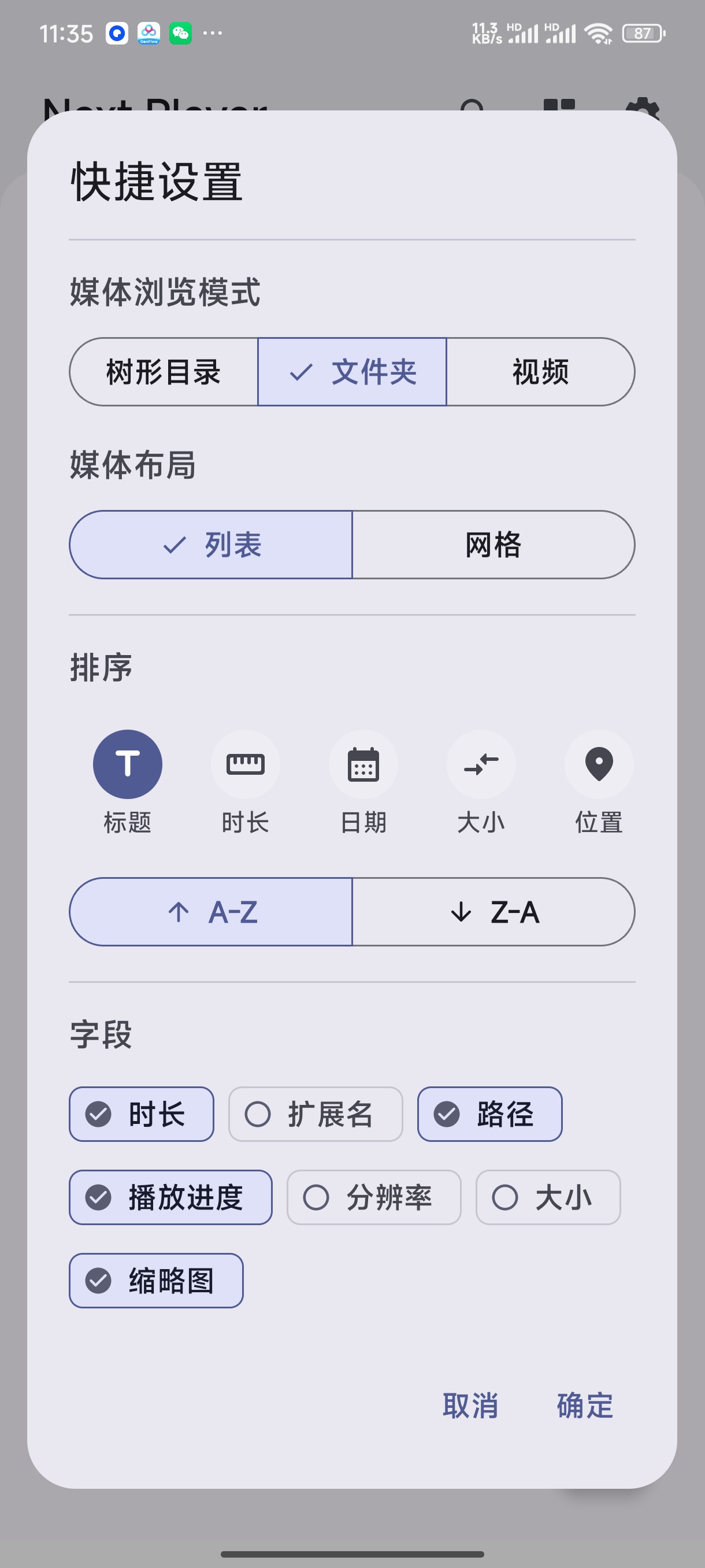Select the 位置 location sort icon
The height and width of the screenshot is (1568, 705).
click(x=598, y=764)
